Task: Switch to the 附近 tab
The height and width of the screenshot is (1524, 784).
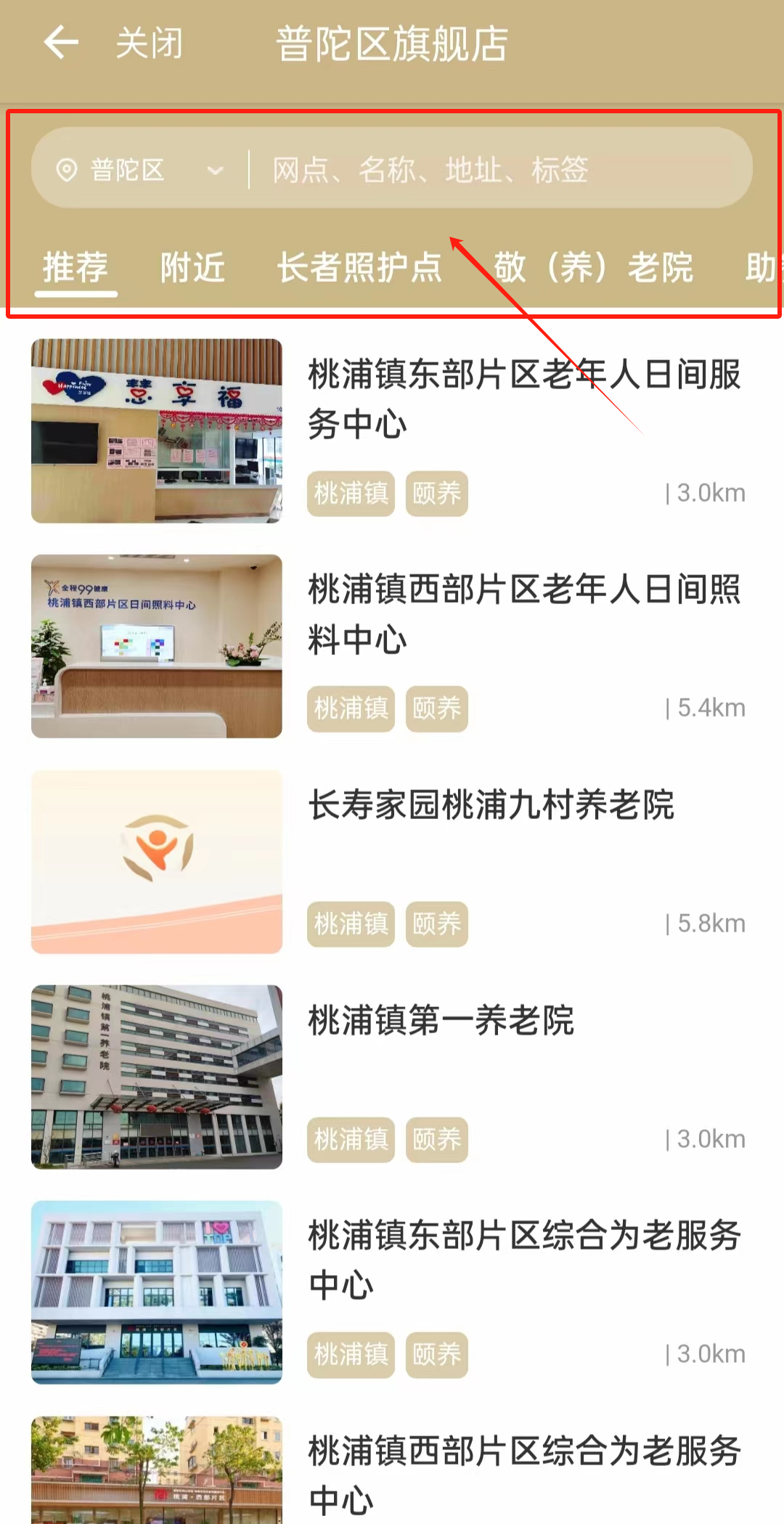Action: [192, 267]
